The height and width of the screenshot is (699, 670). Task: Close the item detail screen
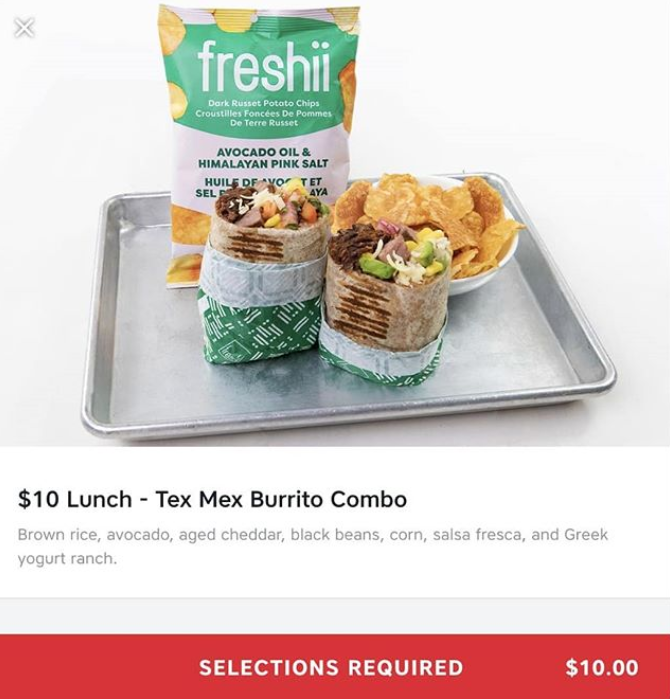[24, 27]
